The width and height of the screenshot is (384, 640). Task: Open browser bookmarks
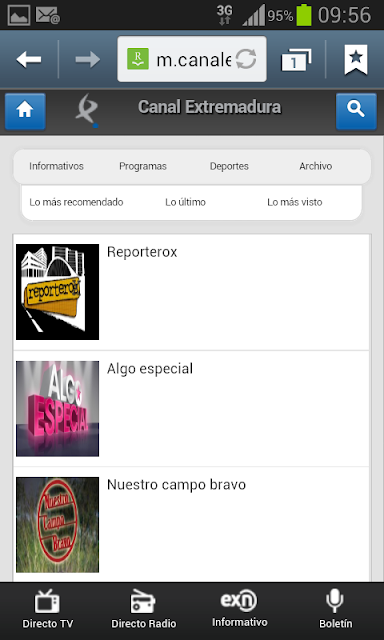(356, 60)
